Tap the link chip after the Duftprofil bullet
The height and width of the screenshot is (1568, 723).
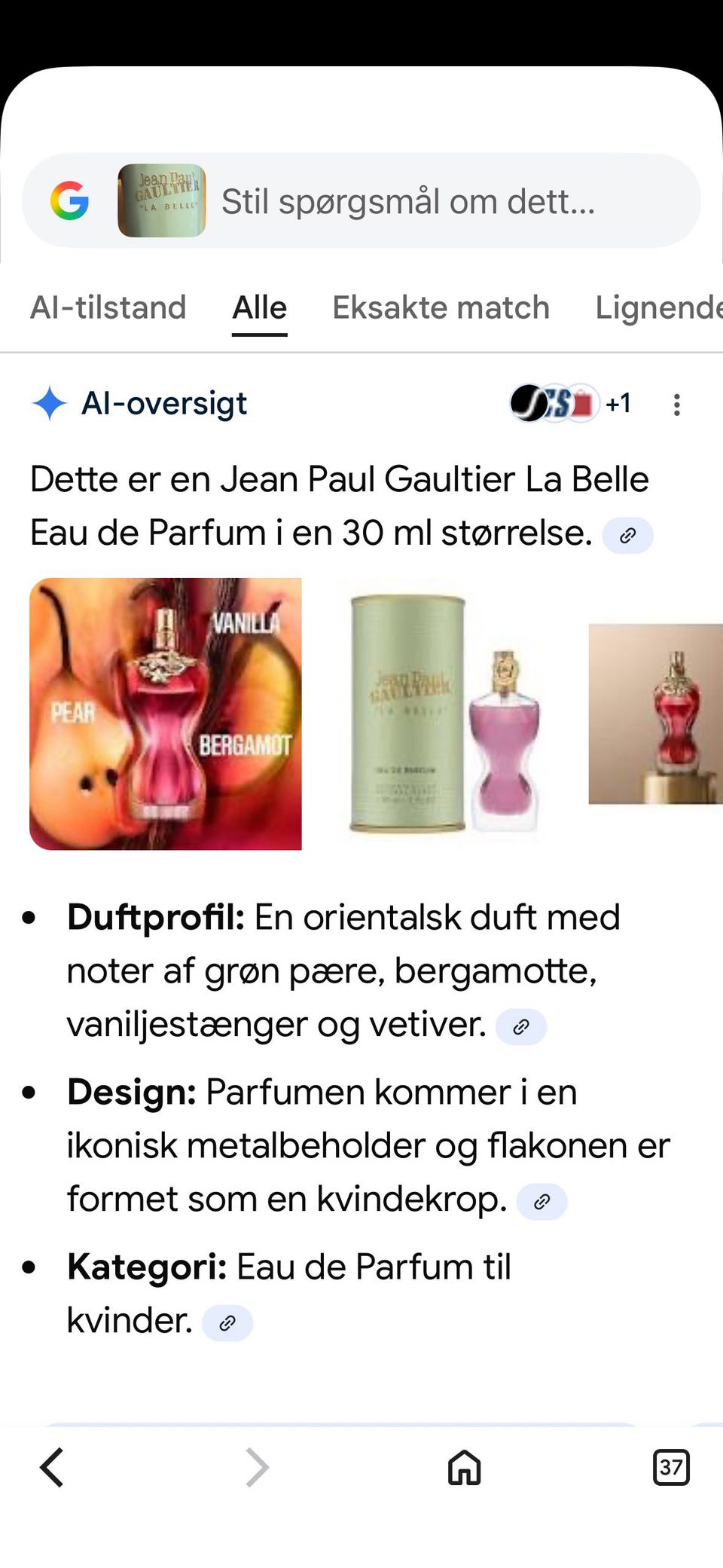pyautogui.click(x=522, y=1025)
